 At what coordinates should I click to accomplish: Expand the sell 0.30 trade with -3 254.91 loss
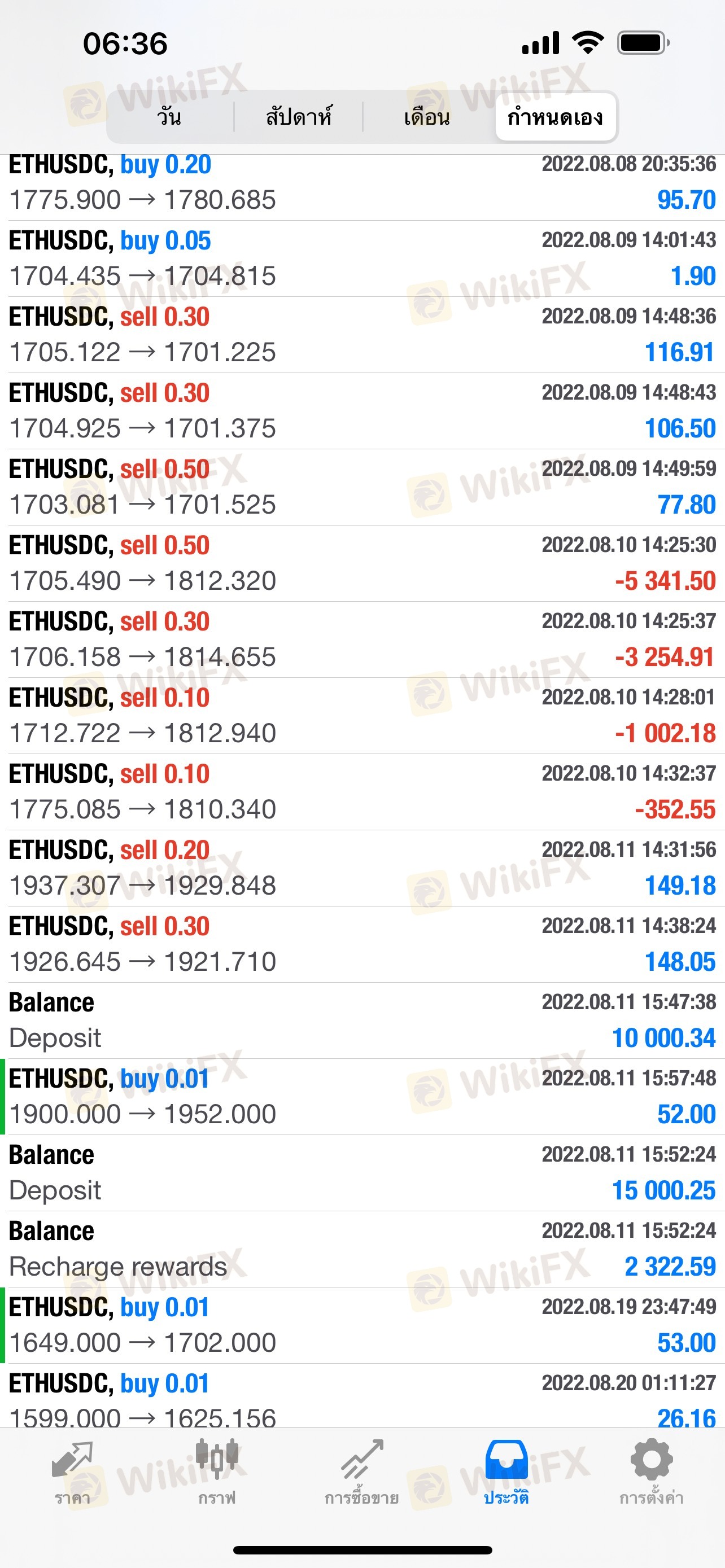pyautogui.click(x=362, y=640)
